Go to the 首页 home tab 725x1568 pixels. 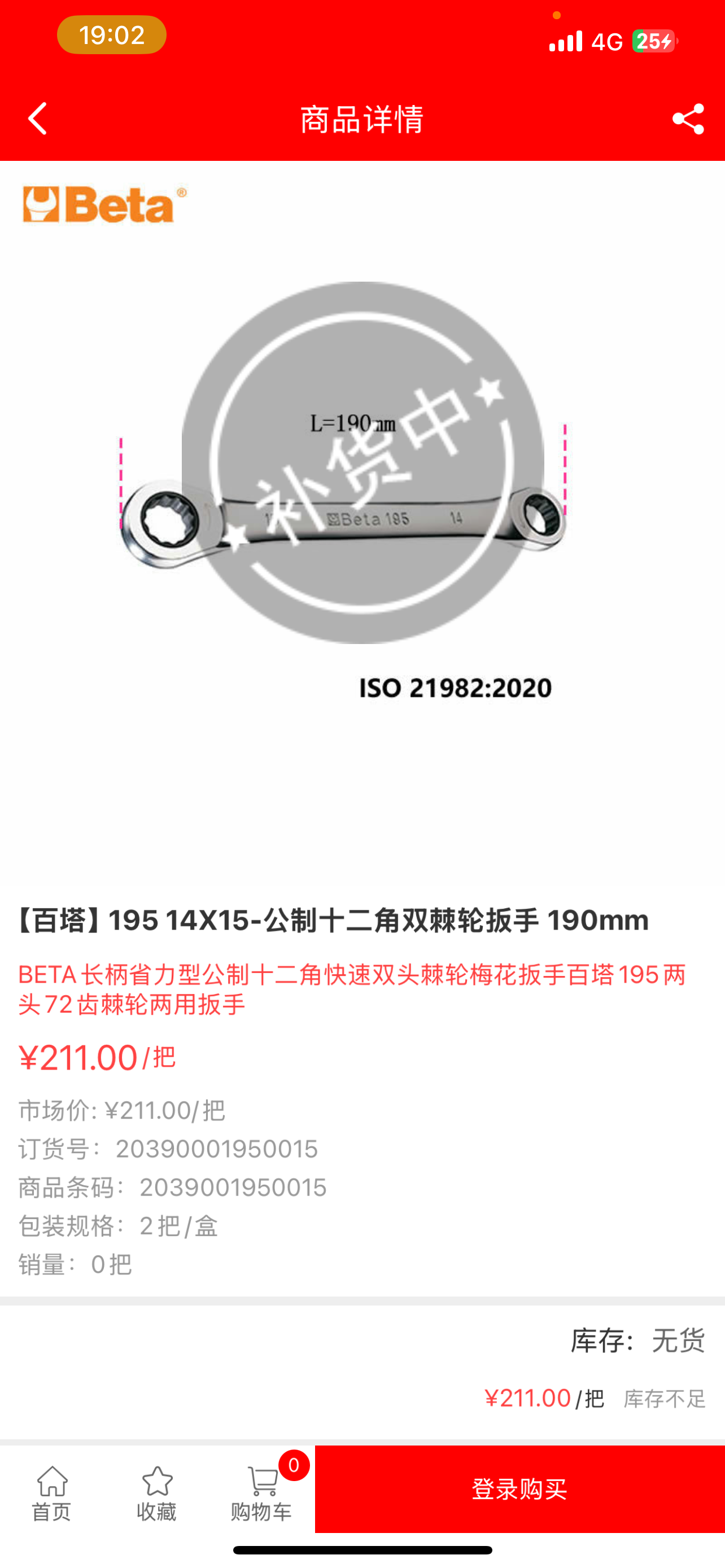coord(52,1493)
